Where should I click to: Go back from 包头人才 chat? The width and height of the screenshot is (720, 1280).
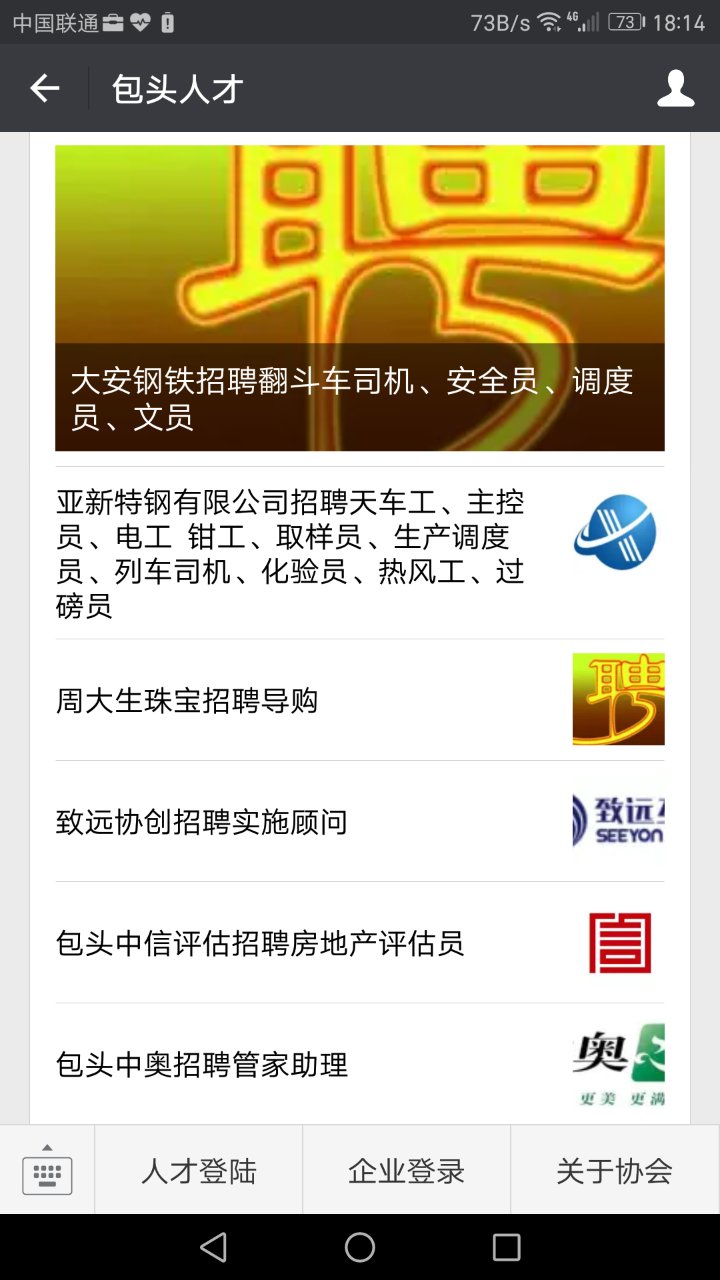coord(45,89)
